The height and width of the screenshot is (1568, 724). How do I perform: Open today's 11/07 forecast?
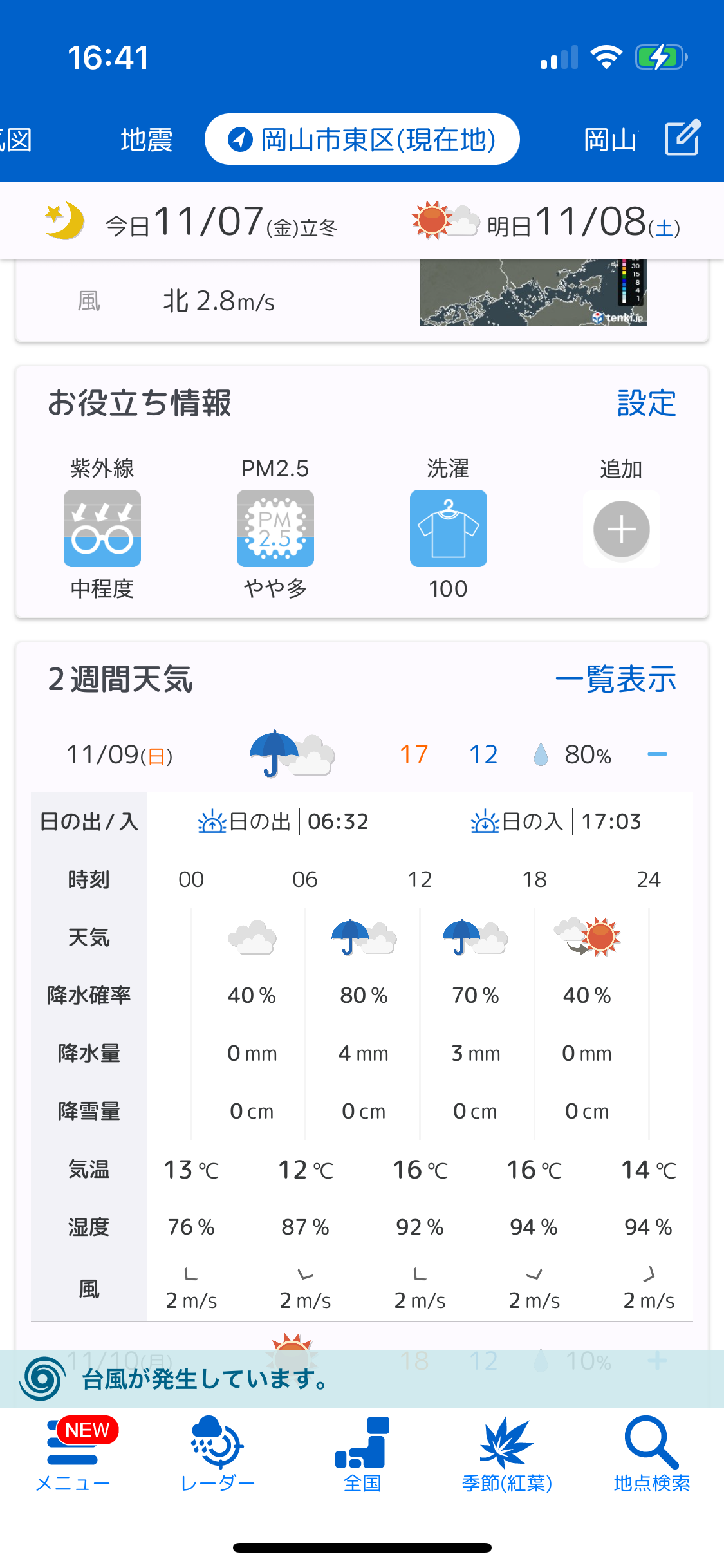(193, 222)
